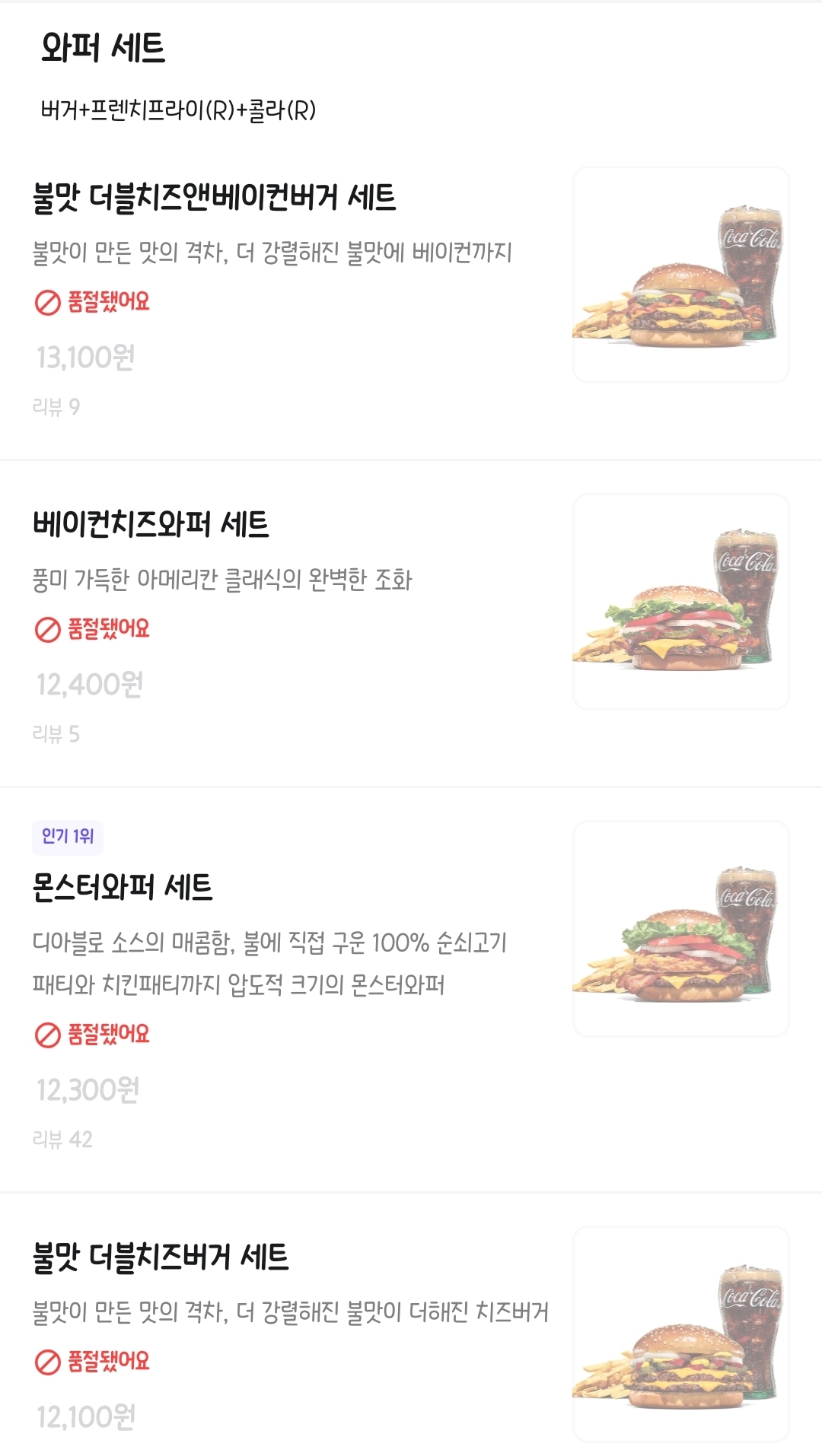The height and width of the screenshot is (1456, 822).
Task: Tap the 불맛 더블치즈버거 세트 row
Action: tap(161, 1257)
